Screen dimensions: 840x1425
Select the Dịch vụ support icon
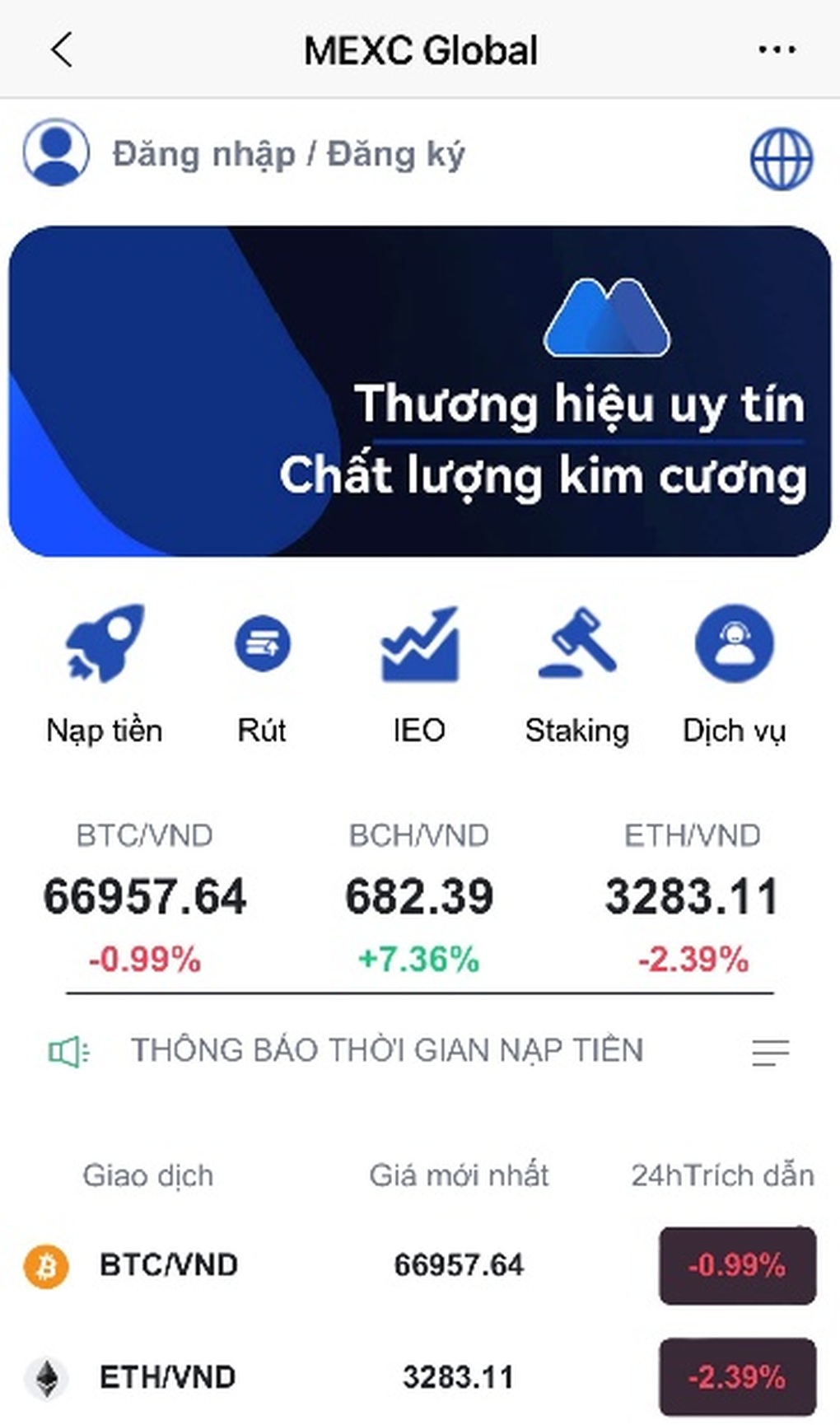733,645
